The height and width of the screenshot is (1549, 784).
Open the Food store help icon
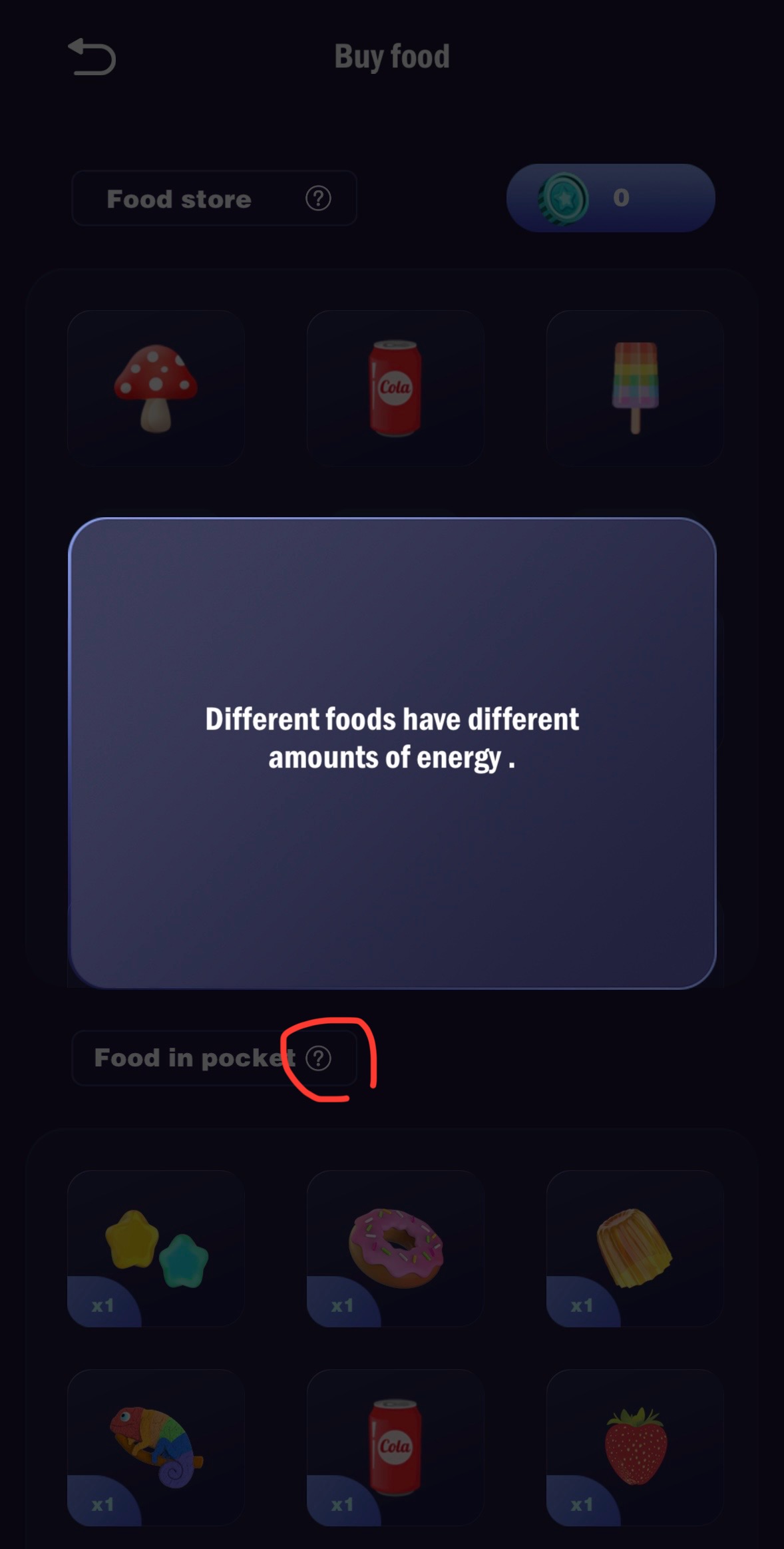318,198
